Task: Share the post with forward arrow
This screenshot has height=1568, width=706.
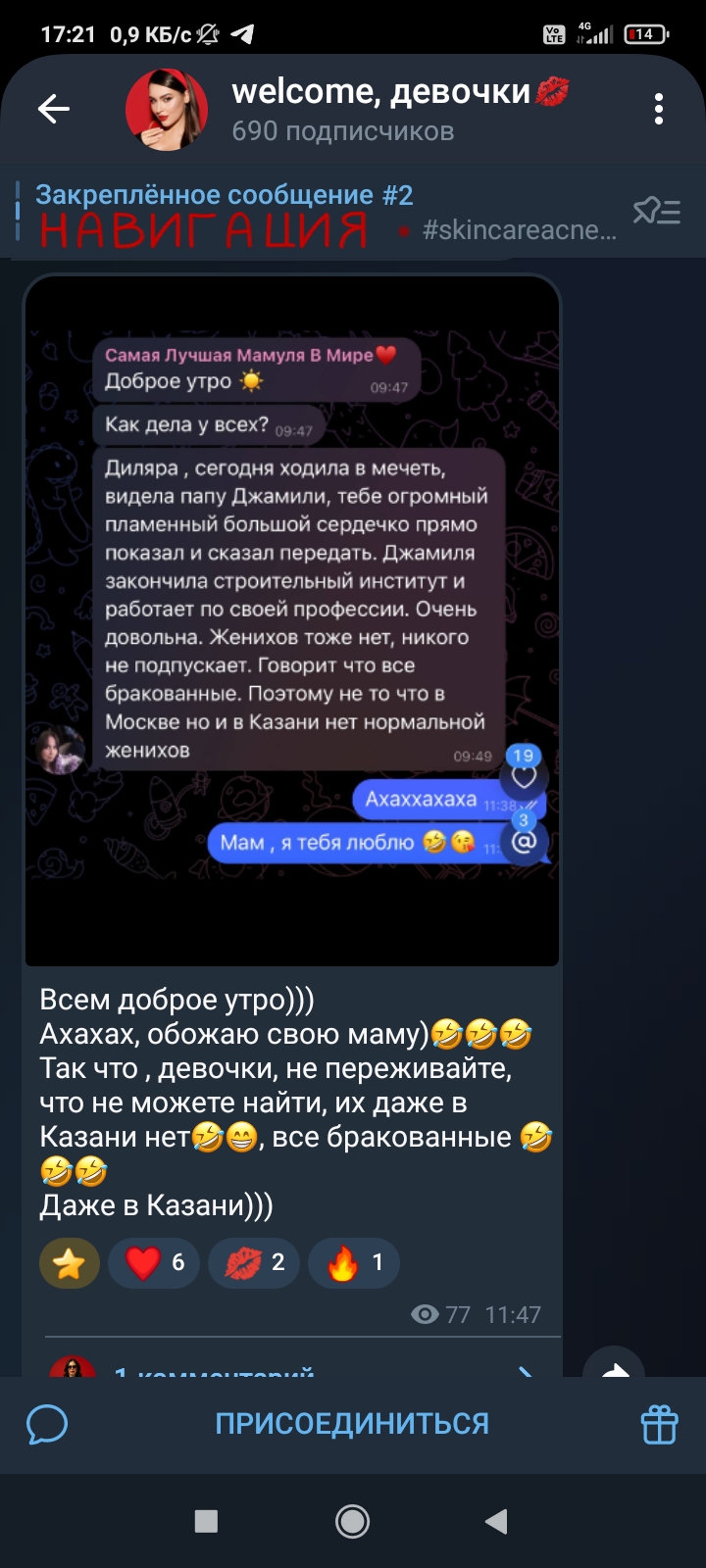Action: coord(614,1367)
